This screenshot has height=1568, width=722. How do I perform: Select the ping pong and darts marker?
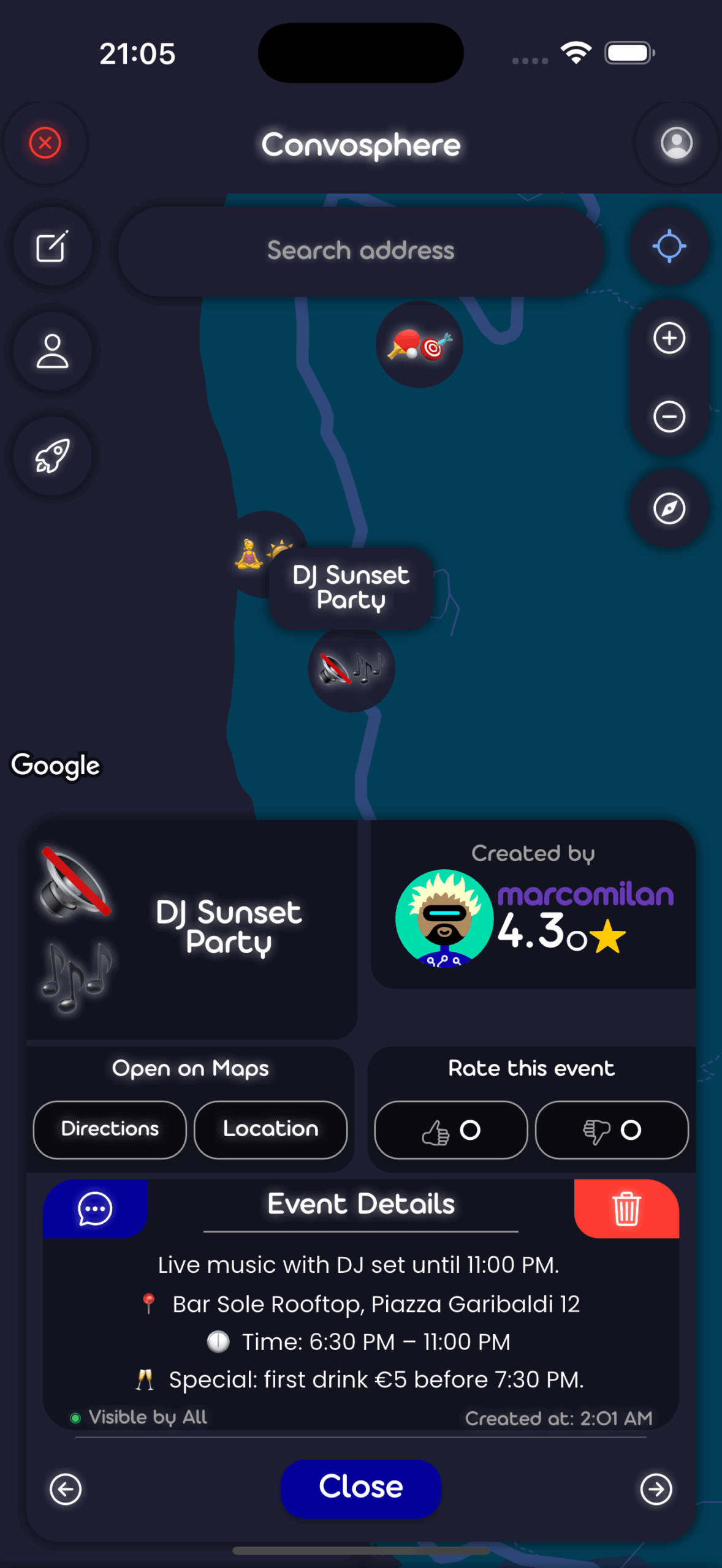click(x=419, y=345)
